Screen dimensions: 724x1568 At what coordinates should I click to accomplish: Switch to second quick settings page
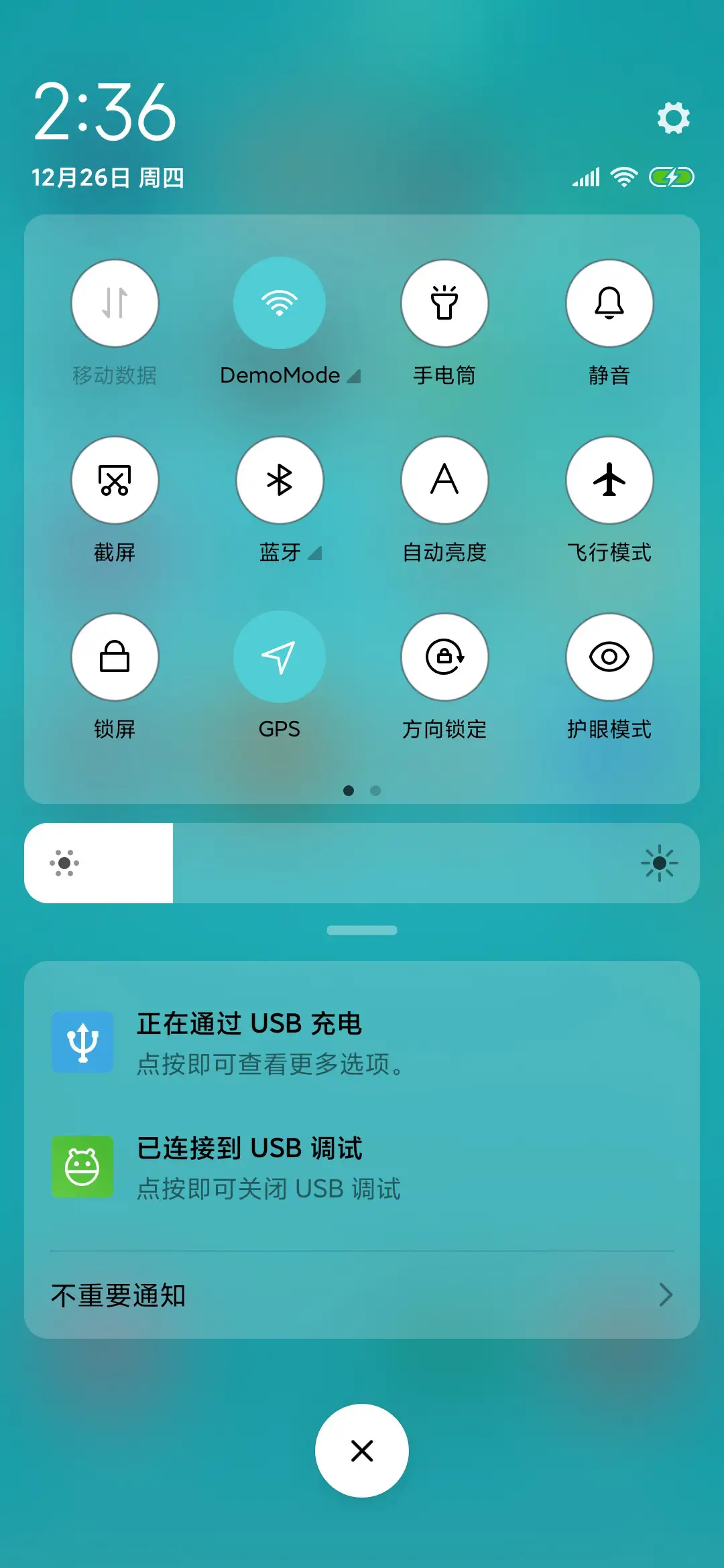(x=375, y=791)
